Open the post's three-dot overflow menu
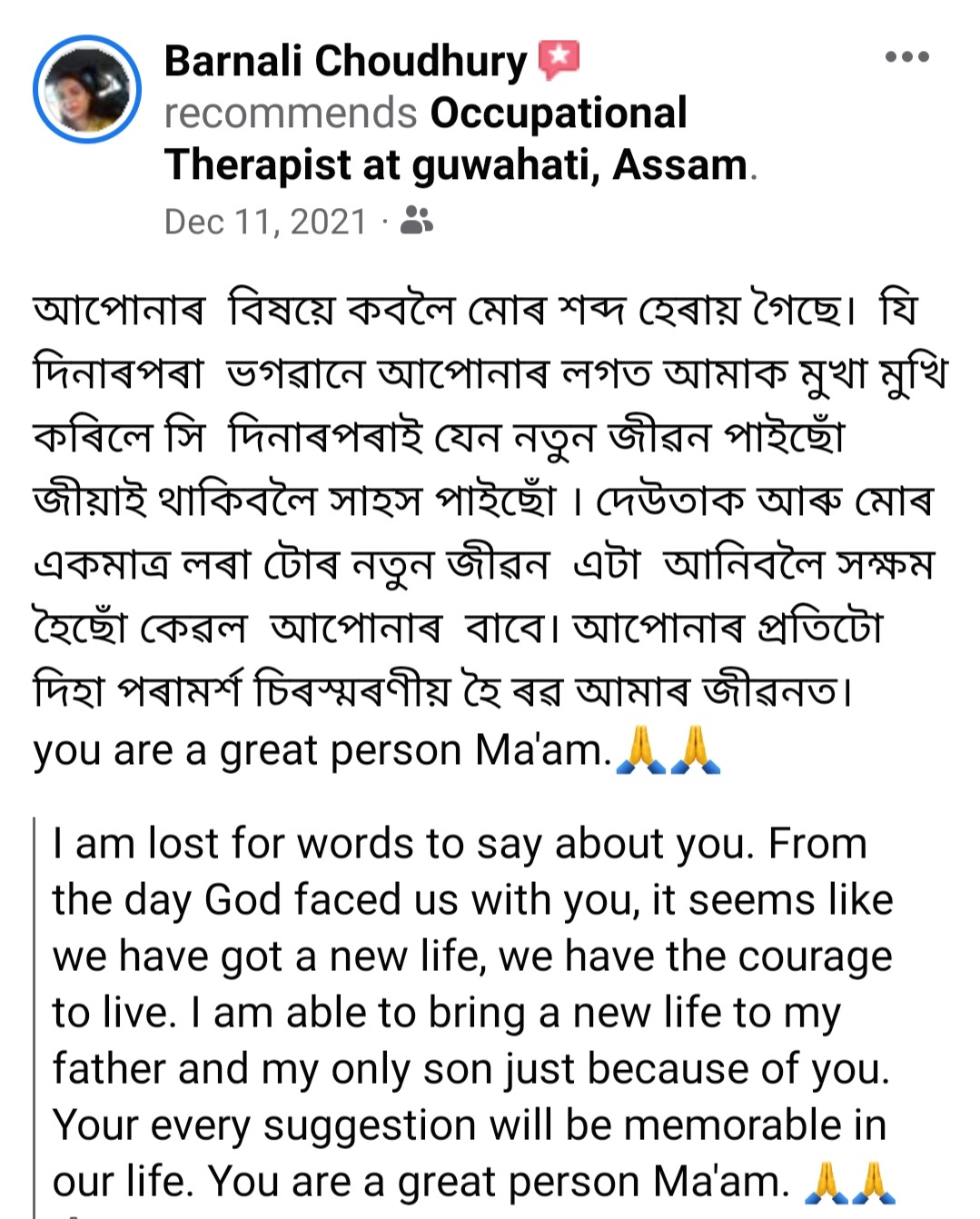 pos(906,57)
